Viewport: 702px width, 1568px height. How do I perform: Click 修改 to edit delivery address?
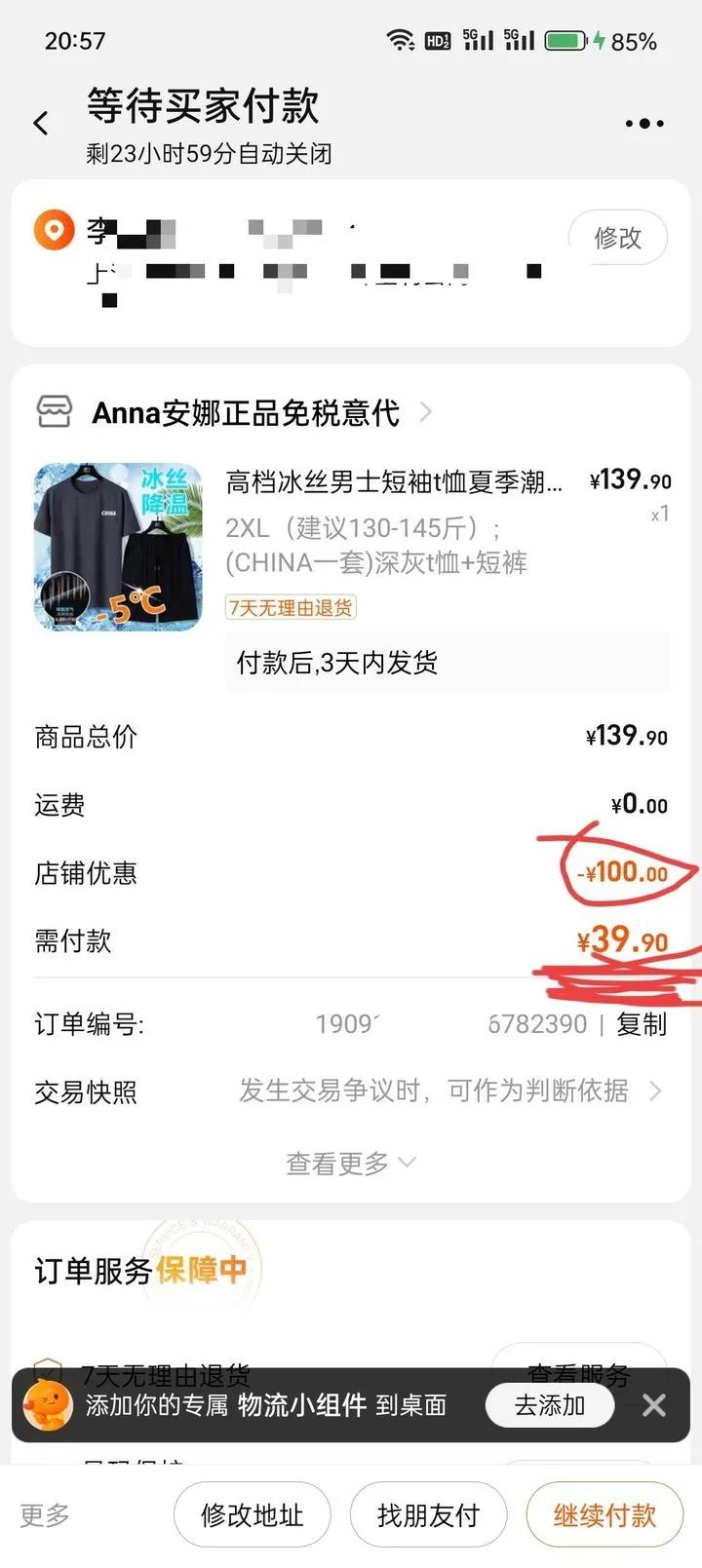(x=617, y=237)
